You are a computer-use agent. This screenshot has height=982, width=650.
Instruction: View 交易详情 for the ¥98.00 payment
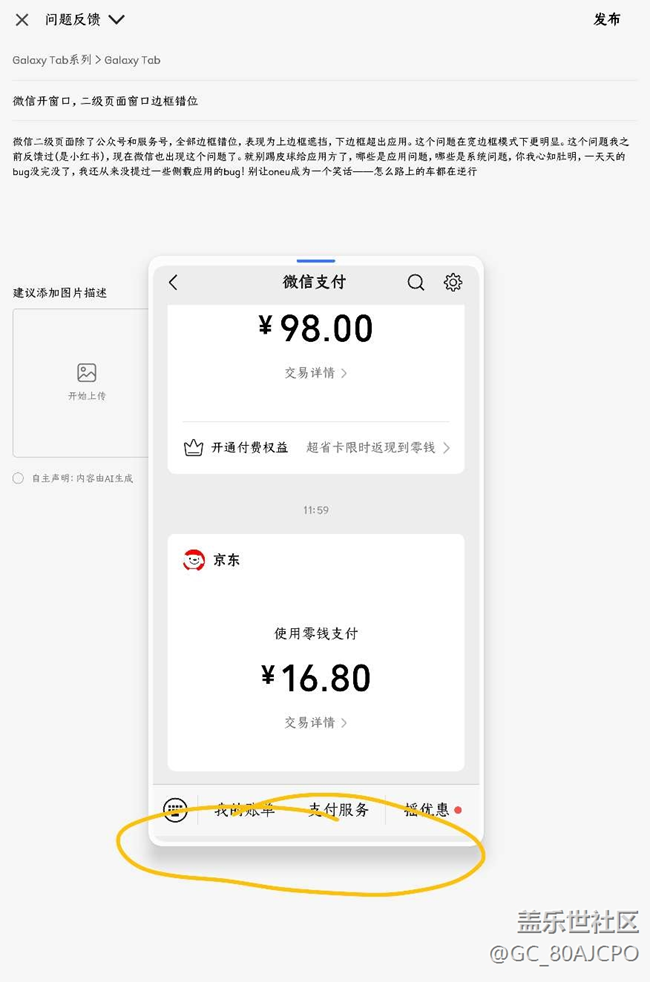point(315,373)
